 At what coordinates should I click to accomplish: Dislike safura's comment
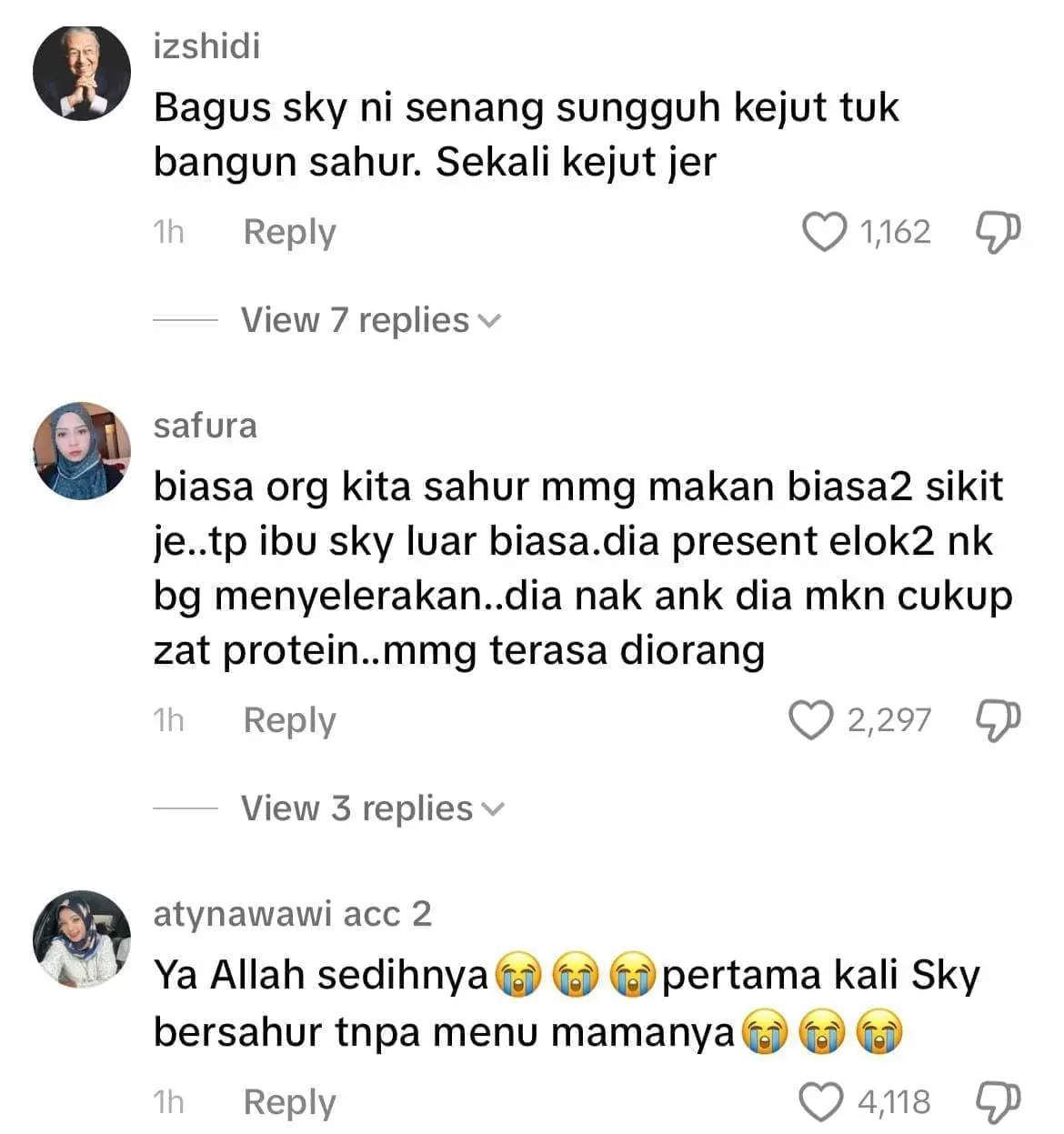(998, 720)
